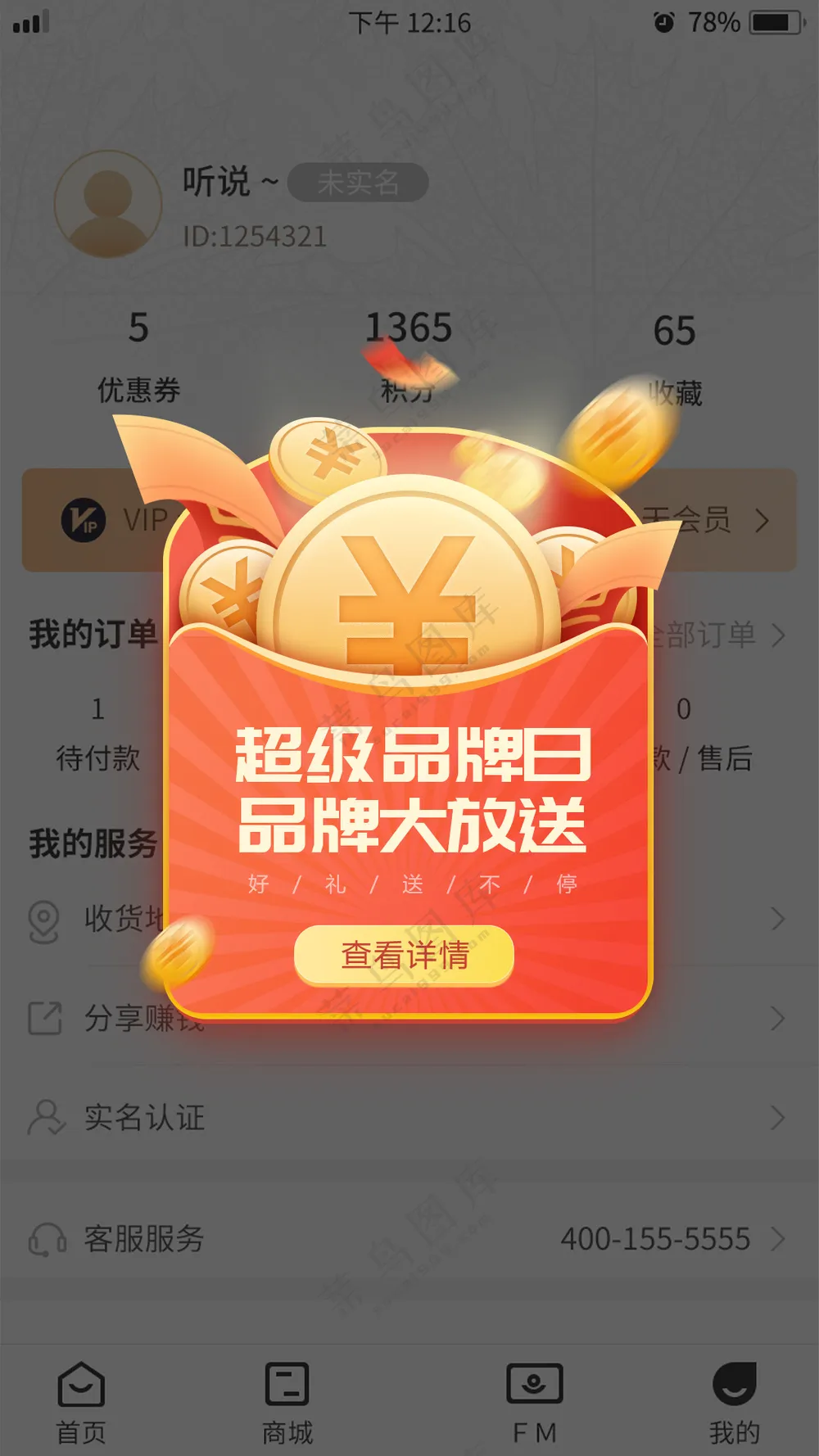The height and width of the screenshot is (1456, 819).
Task: Tap the 查看详情 button on the popup
Action: [x=404, y=955]
